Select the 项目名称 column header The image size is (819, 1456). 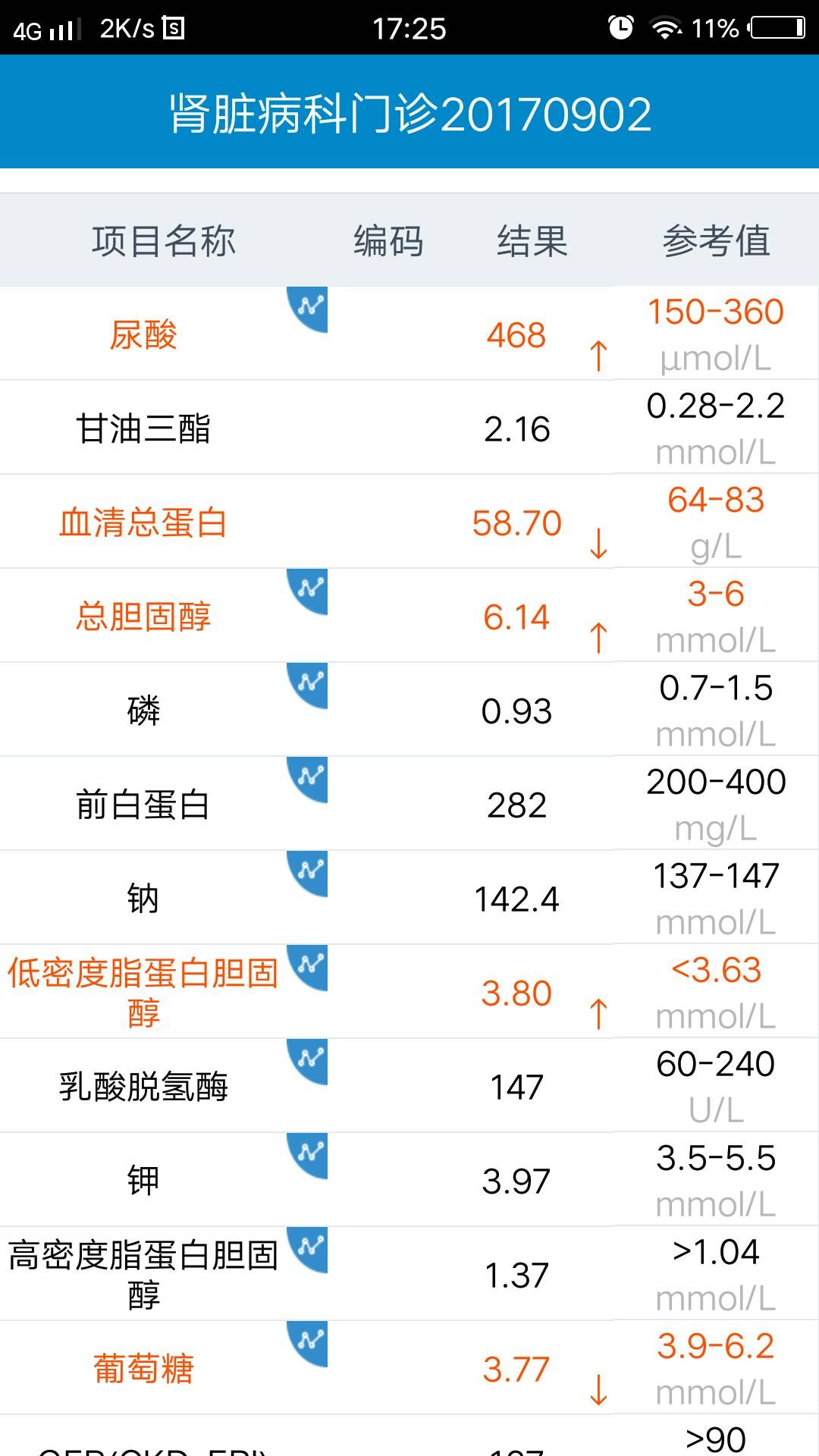162,240
